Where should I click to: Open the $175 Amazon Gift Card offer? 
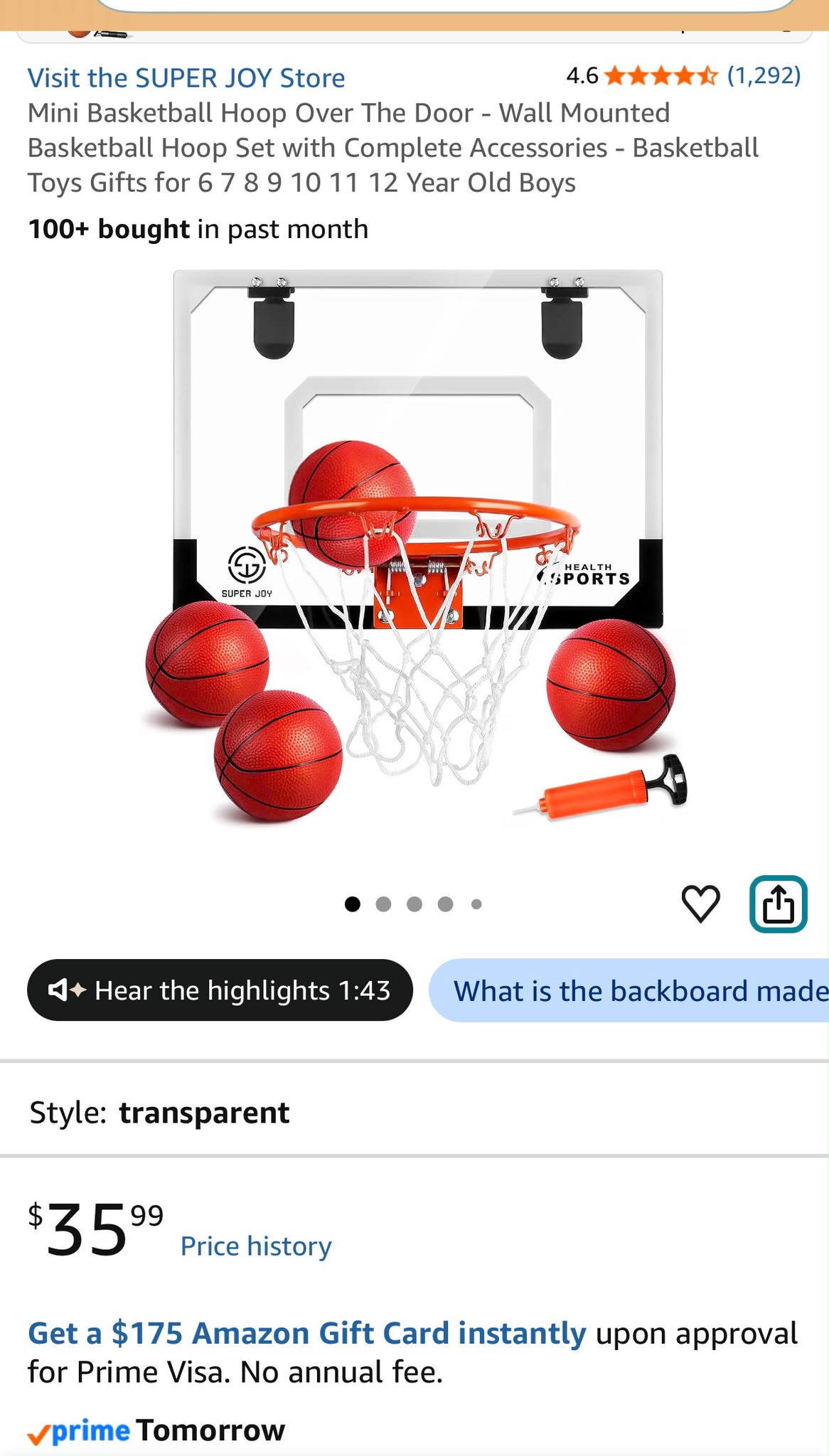pyautogui.click(x=306, y=1333)
